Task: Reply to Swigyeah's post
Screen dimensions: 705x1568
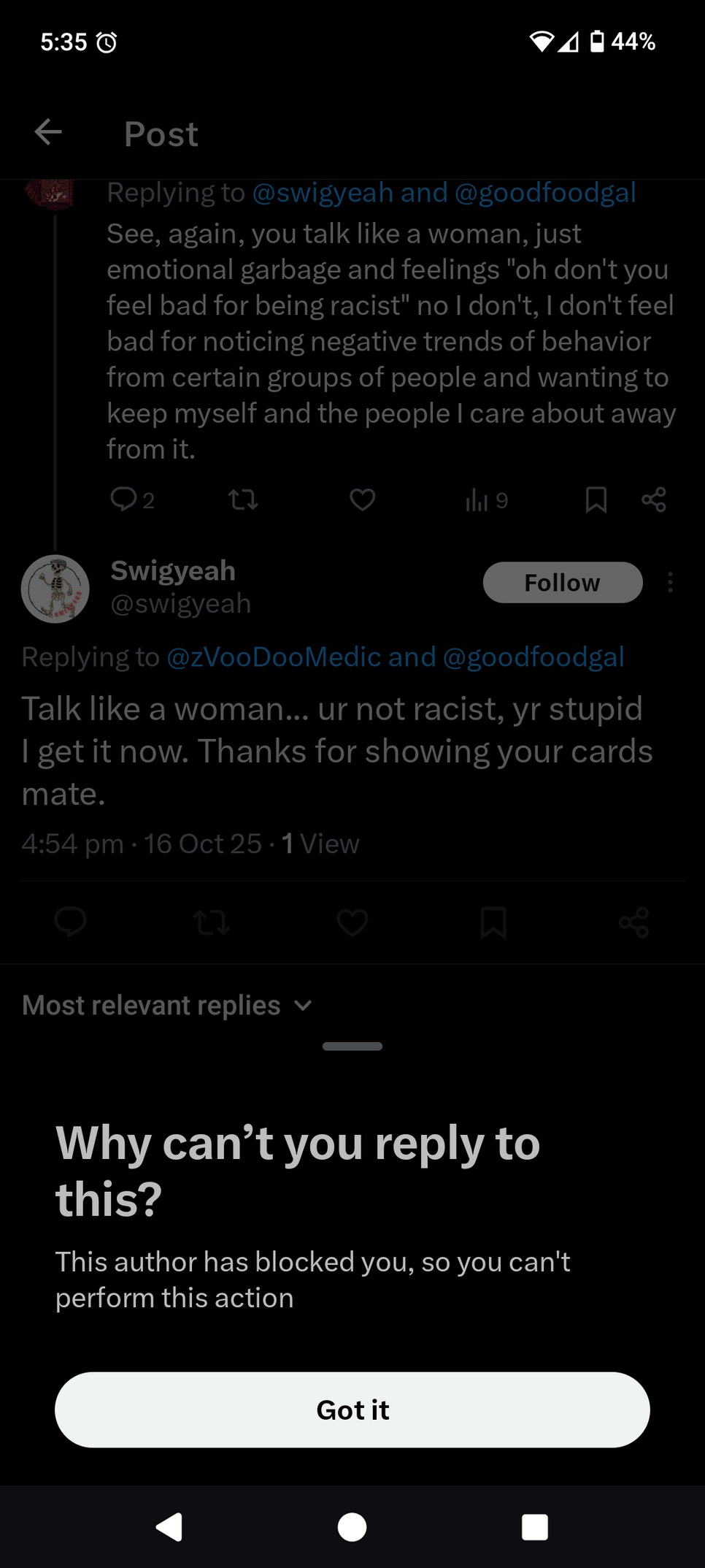Action: click(71, 922)
